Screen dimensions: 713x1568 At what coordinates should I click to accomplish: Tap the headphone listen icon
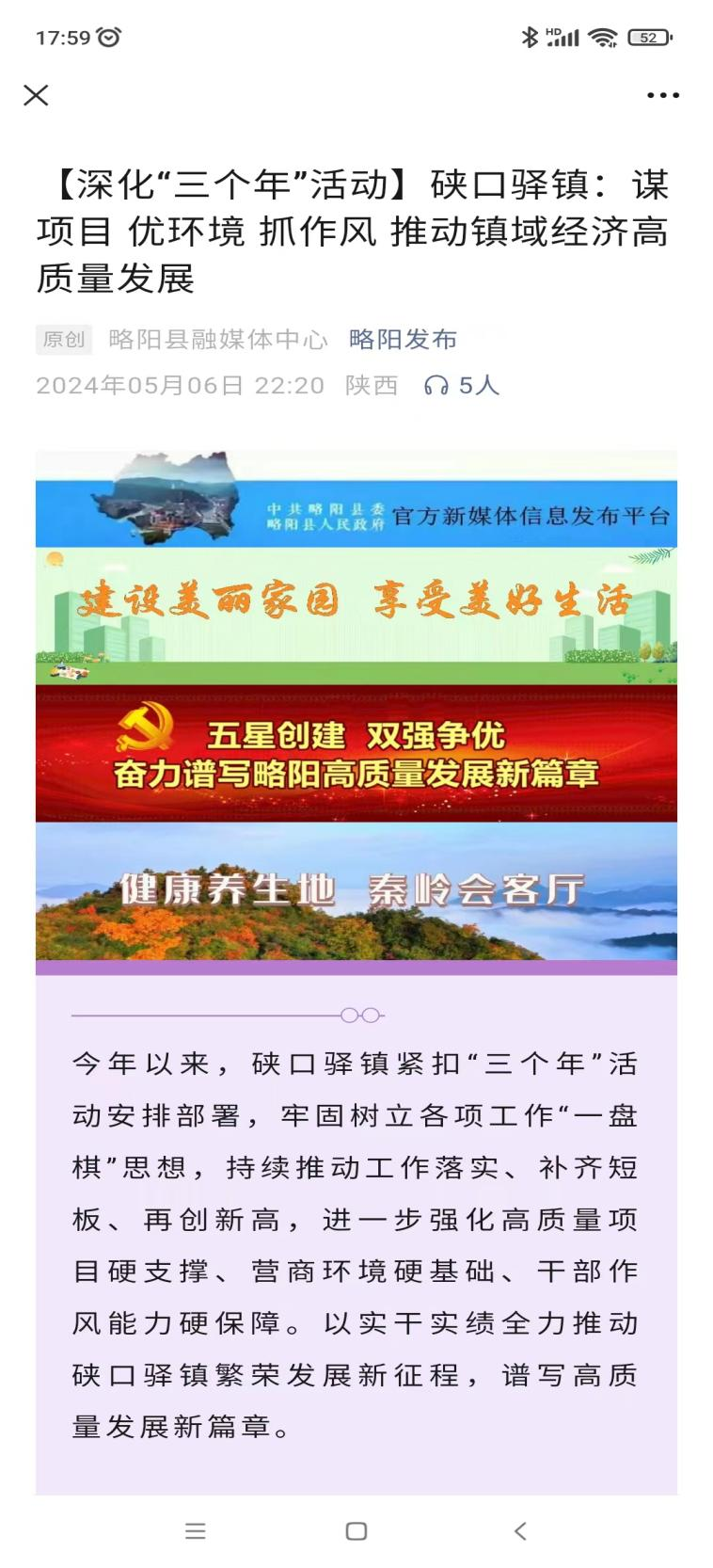coord(436,386)
